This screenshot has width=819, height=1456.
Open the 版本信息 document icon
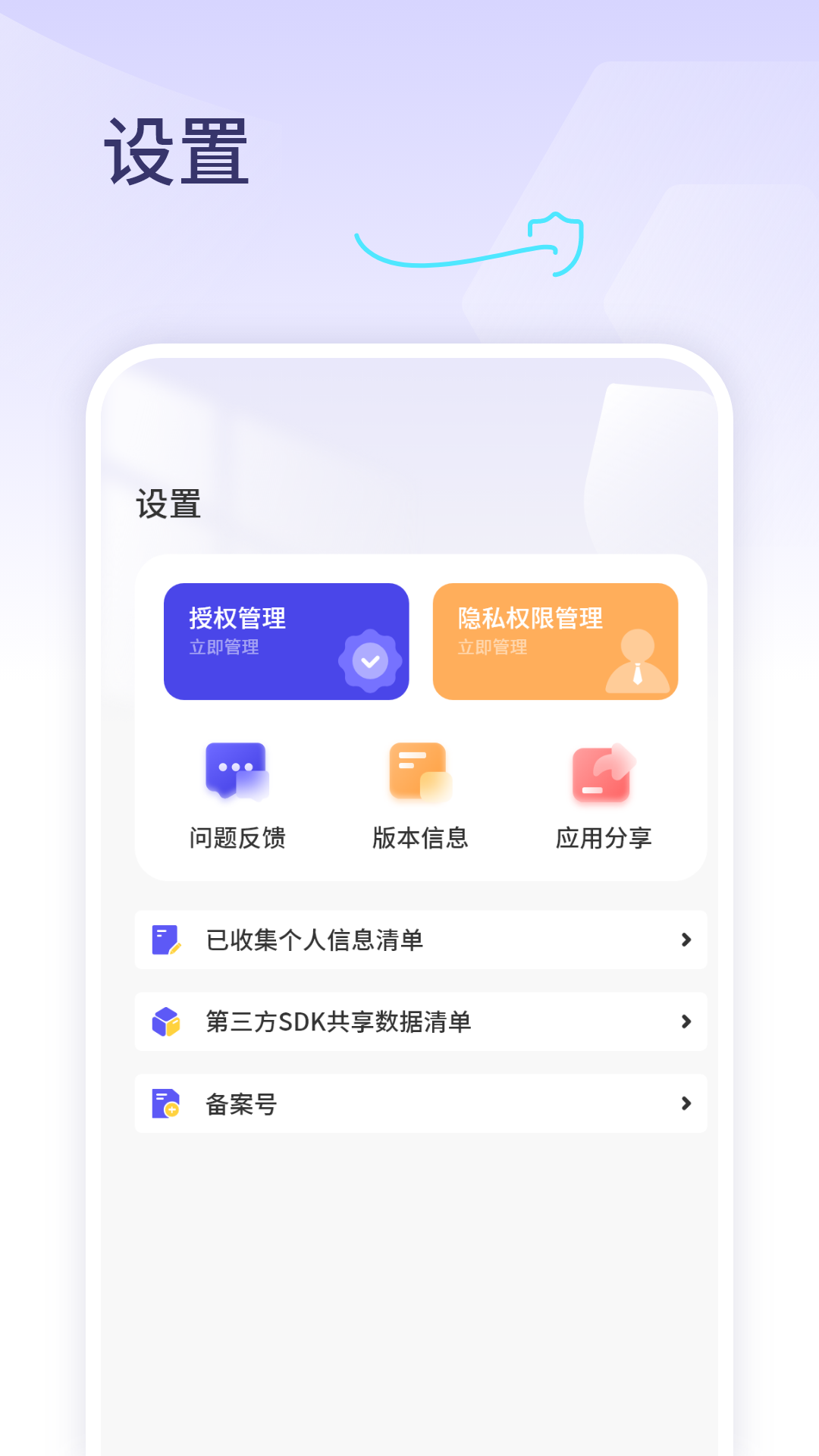point(419,773)
